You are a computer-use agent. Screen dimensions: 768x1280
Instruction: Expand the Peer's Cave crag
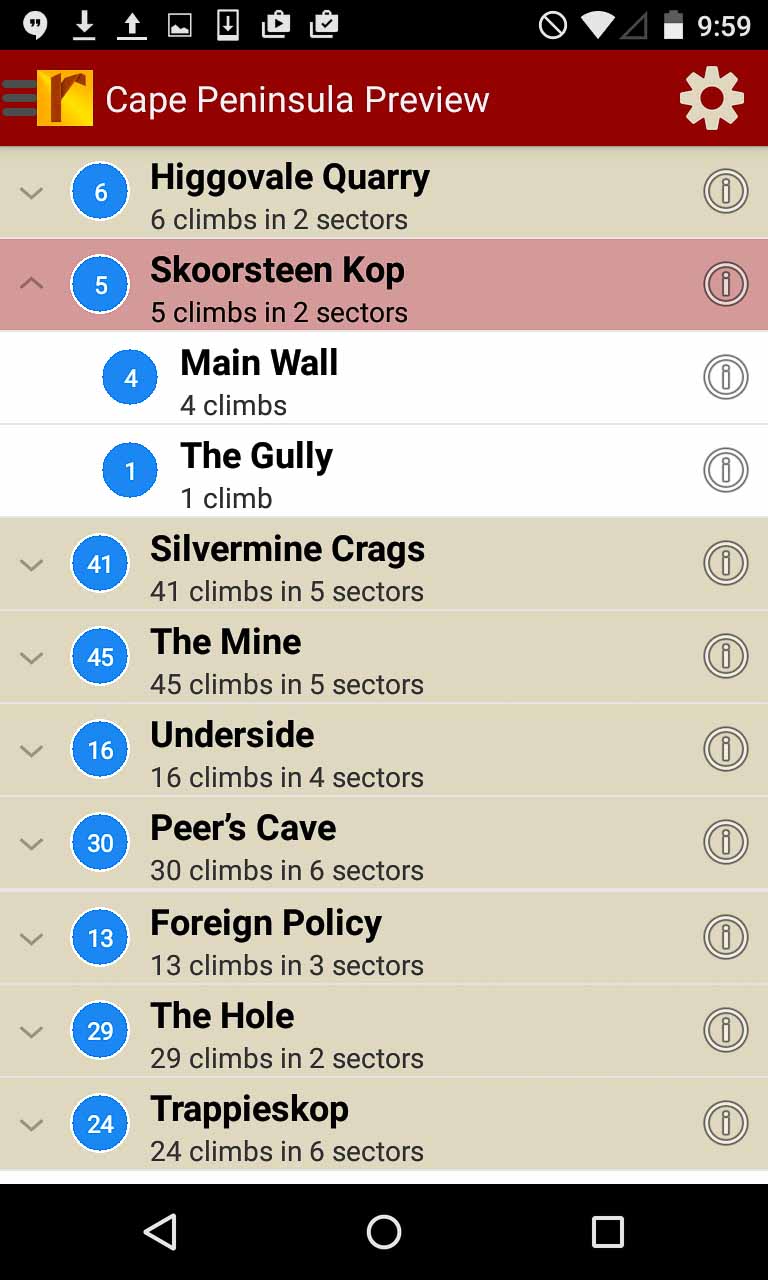pos(32,843)
